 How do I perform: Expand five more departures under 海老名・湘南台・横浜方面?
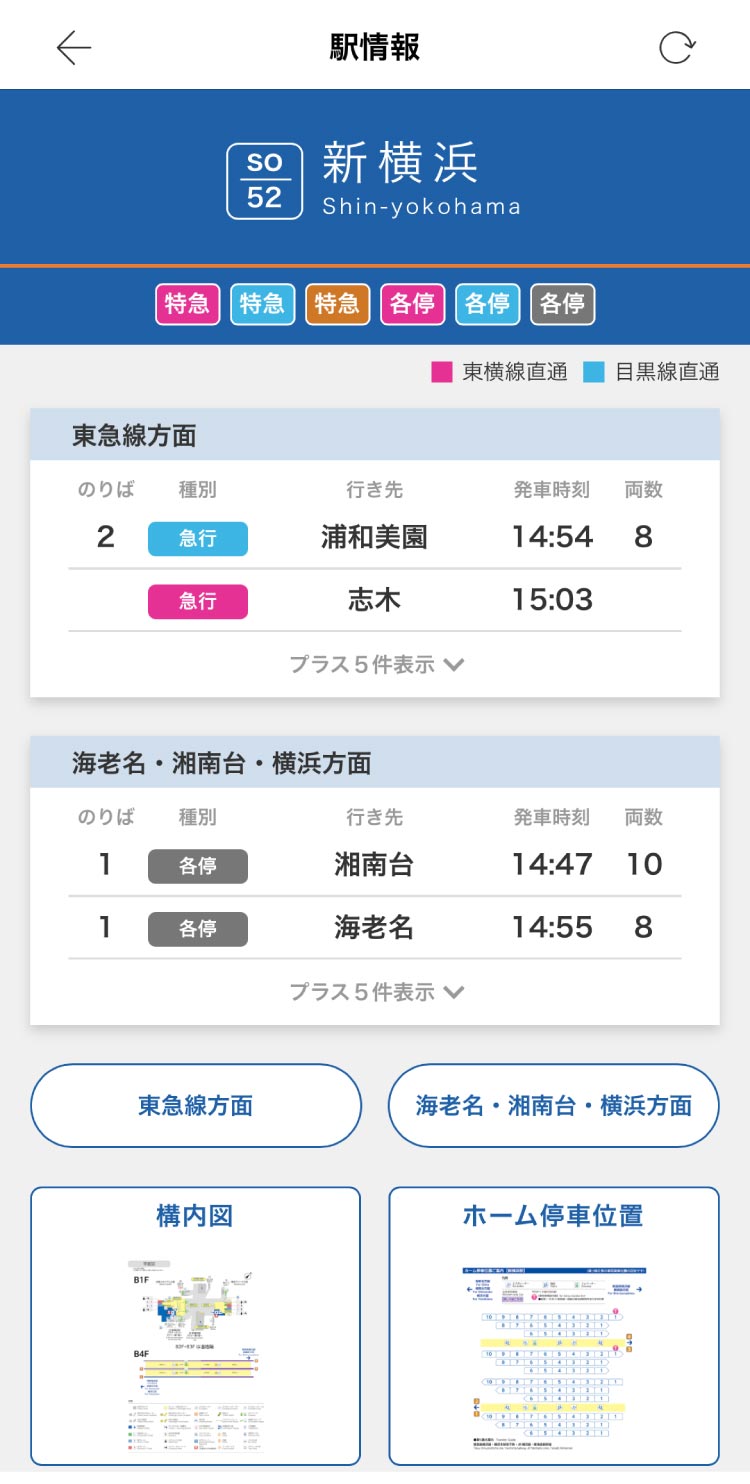tap(376, 992)
